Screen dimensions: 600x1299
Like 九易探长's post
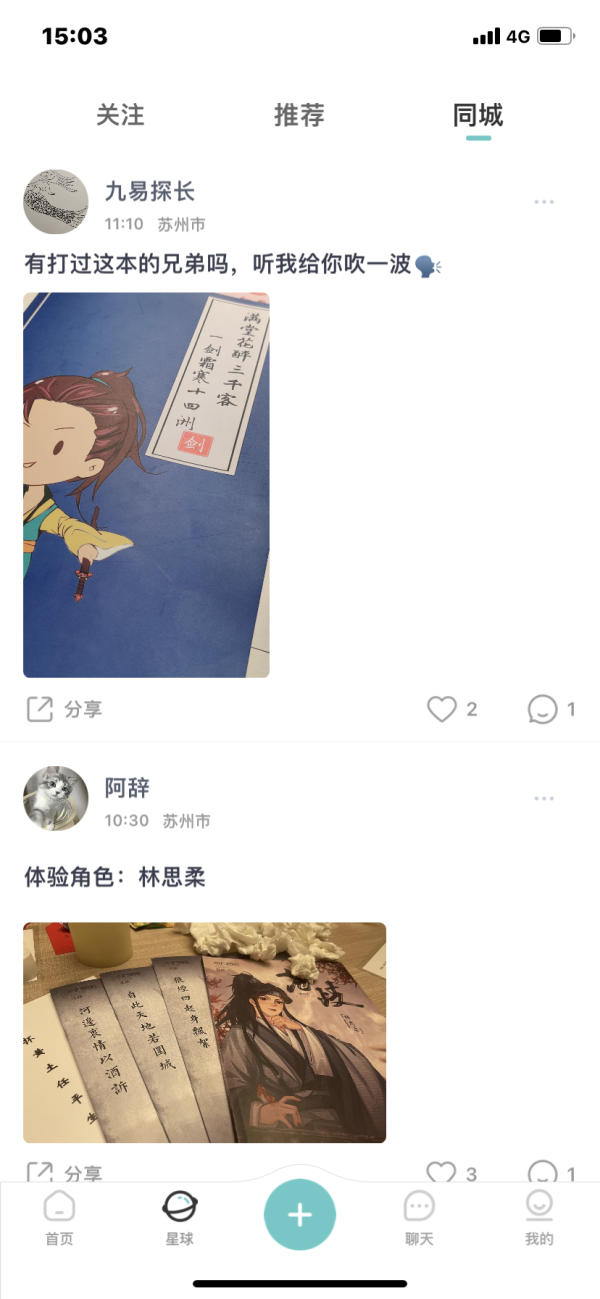click(x=442, y=710)
